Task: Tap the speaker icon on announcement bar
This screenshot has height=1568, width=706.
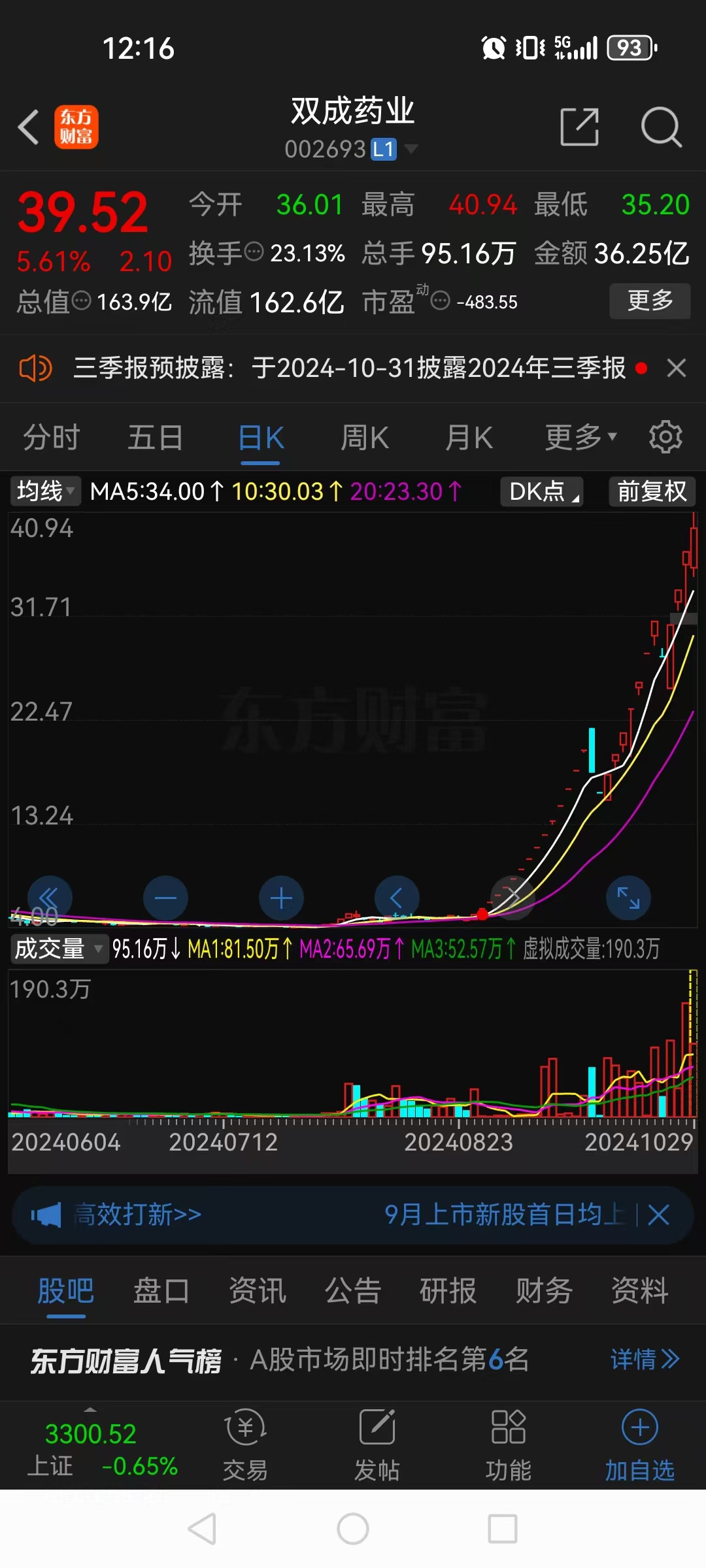Action: (36, 368)
